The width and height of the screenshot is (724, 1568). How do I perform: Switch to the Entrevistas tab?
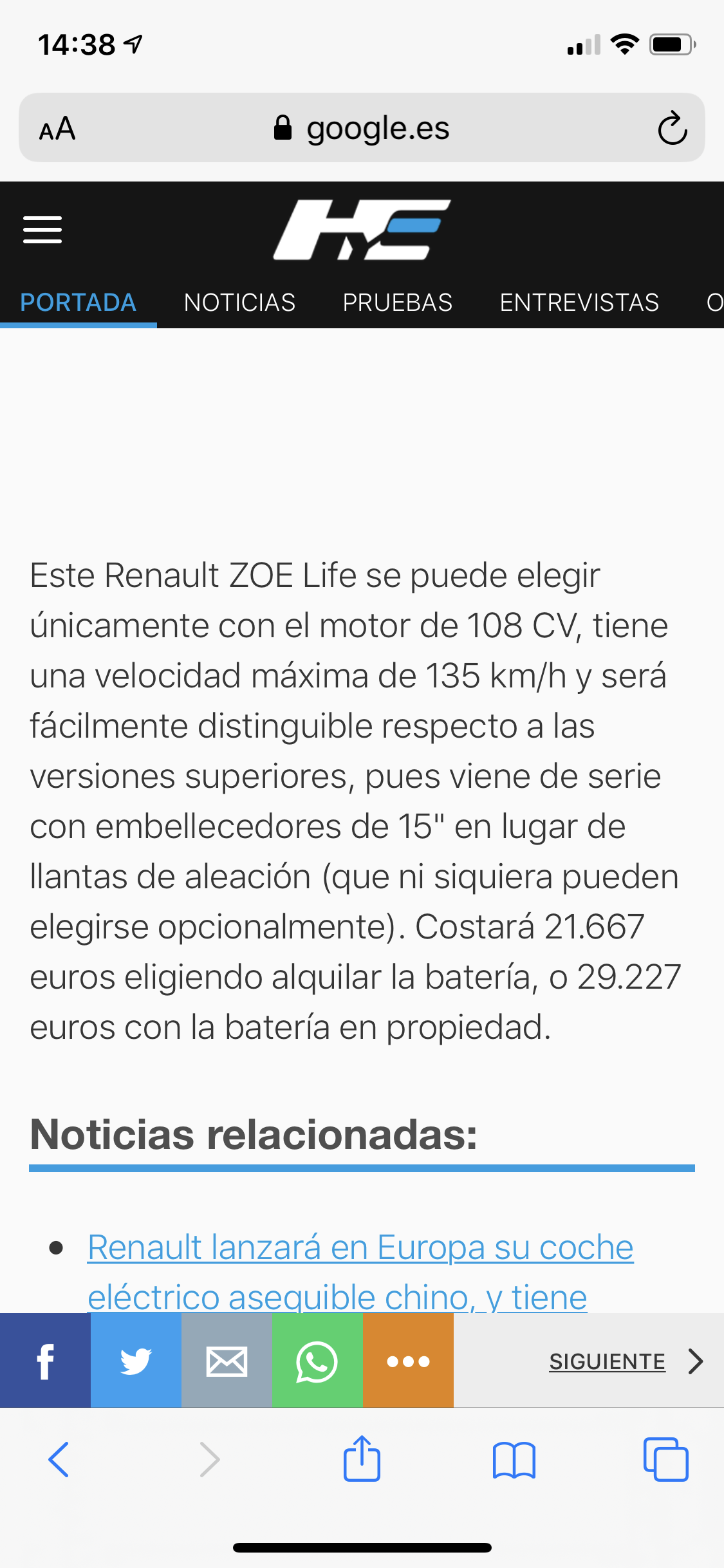[x=579, y=303]
